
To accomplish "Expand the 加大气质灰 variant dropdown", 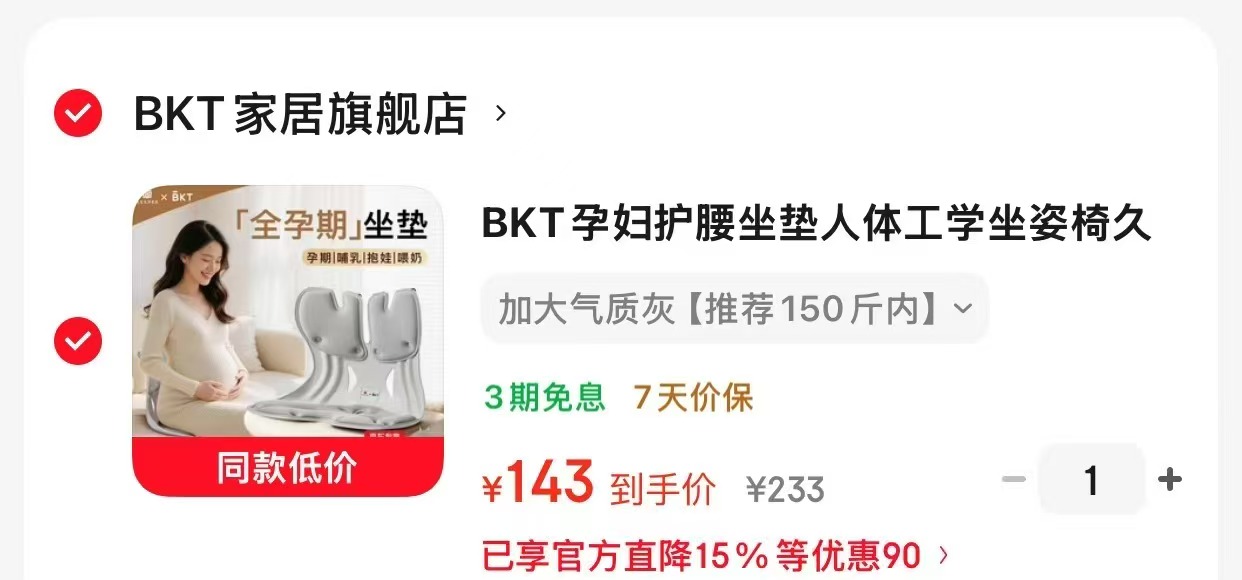I will coord(735,309).
